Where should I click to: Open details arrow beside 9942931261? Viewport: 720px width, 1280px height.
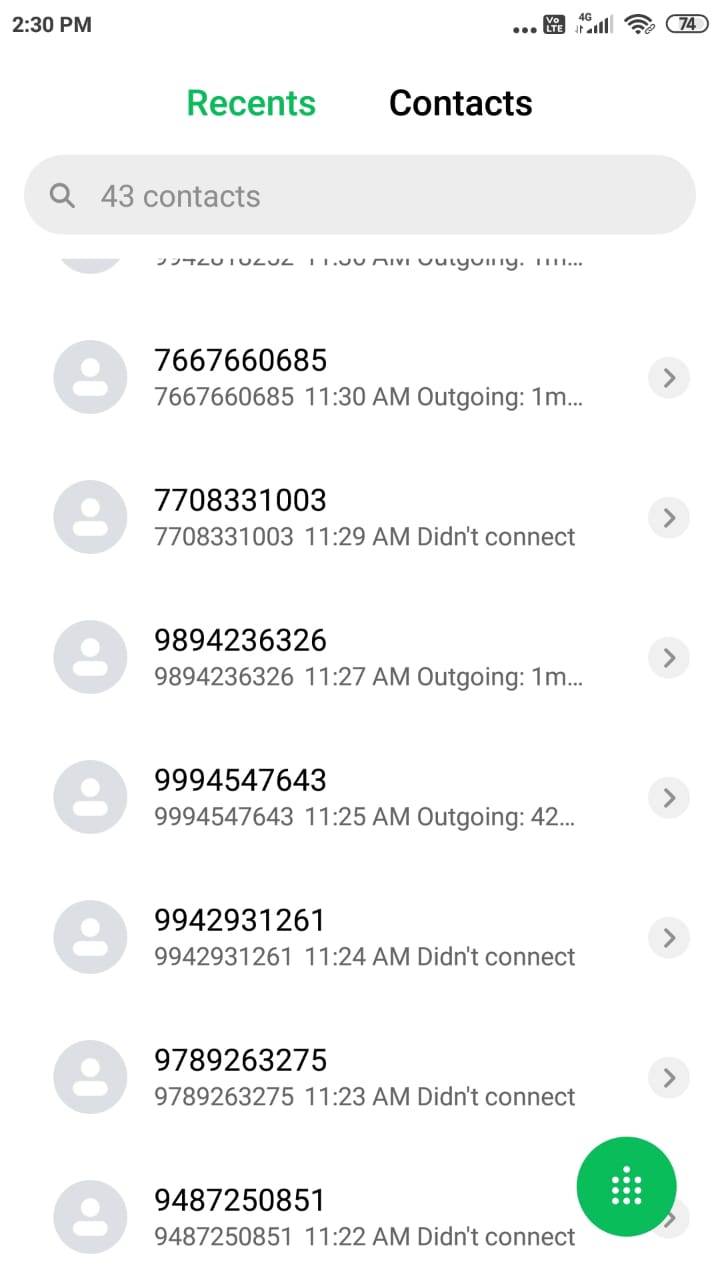pyautogui.click(x=669, y=938)
